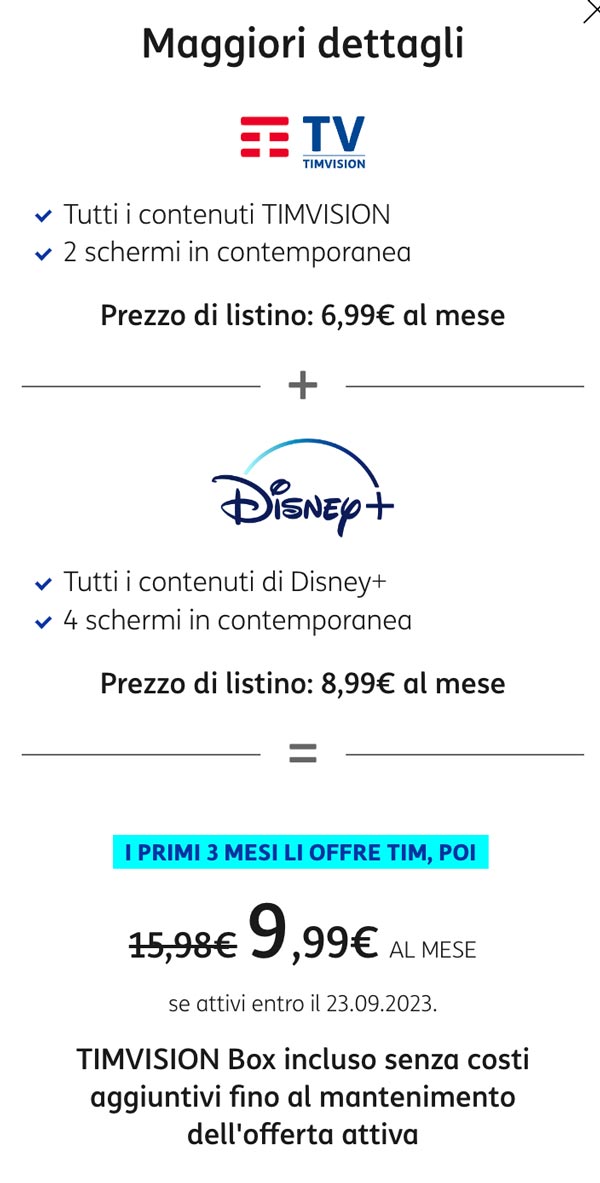Viewport: 600px width, 1183px height.
Task: Close the Maggiori dettagli dialog
Action: point(592,13)
